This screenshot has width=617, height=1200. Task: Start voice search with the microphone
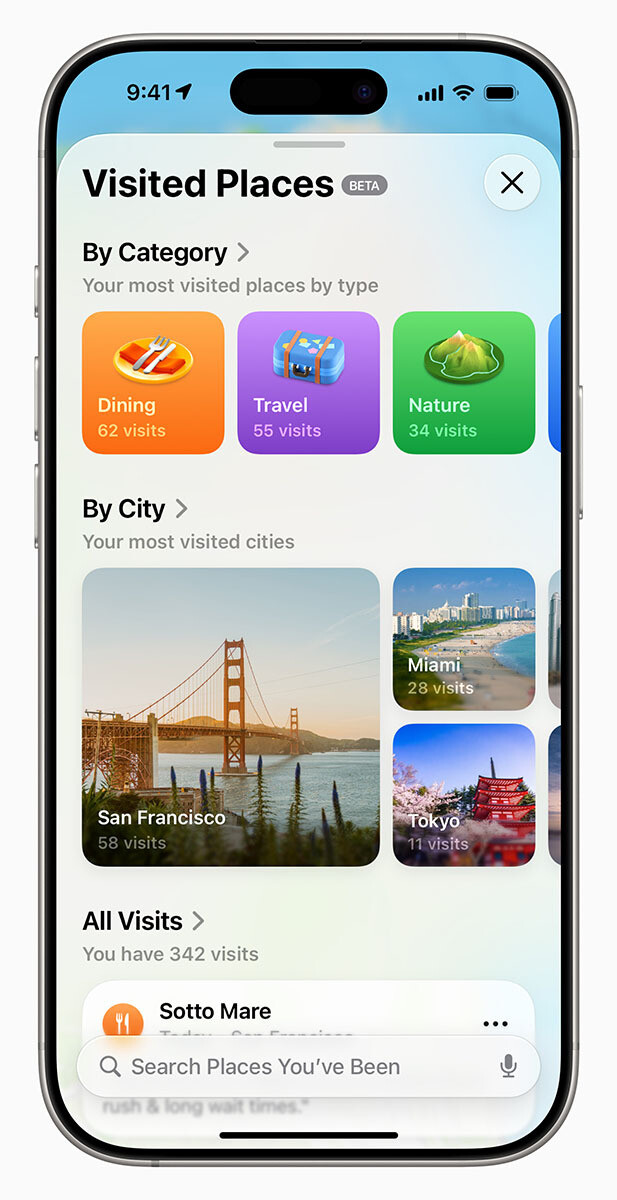click(x=508, y=1067)
